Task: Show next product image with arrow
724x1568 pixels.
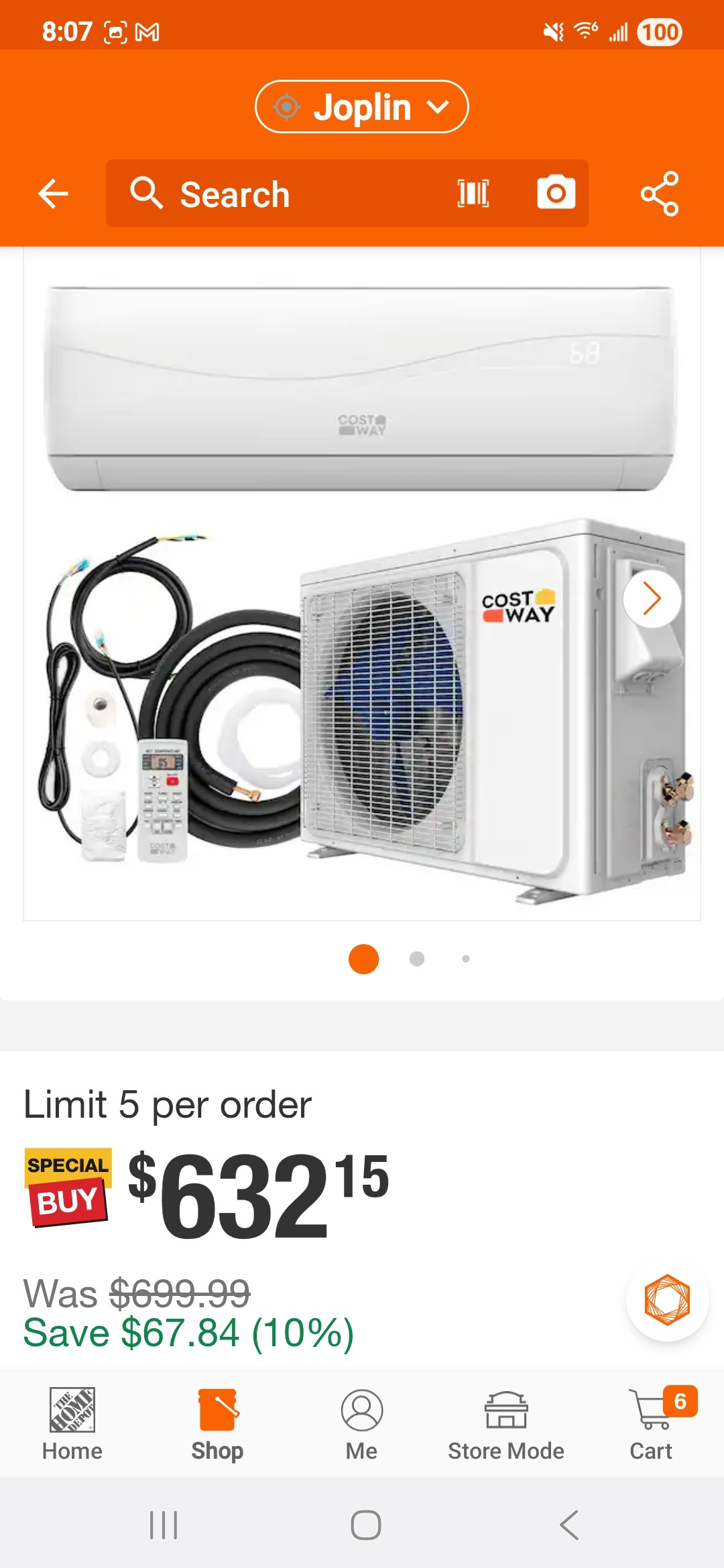Action: click(652, 598)
